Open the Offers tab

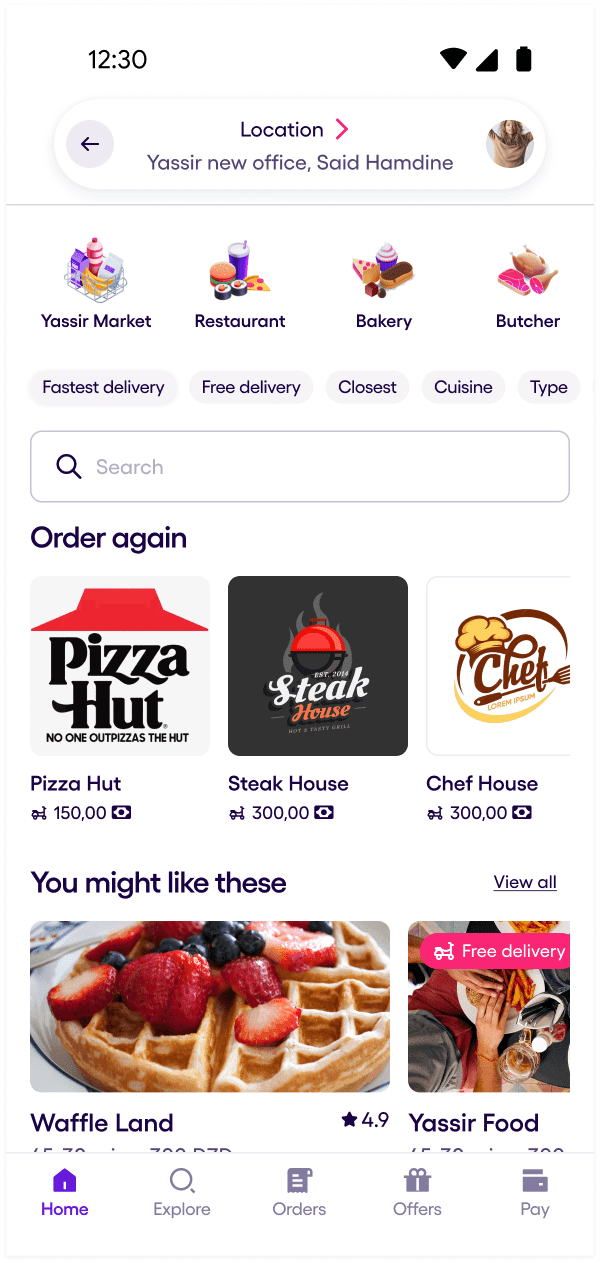point(417,1193)
